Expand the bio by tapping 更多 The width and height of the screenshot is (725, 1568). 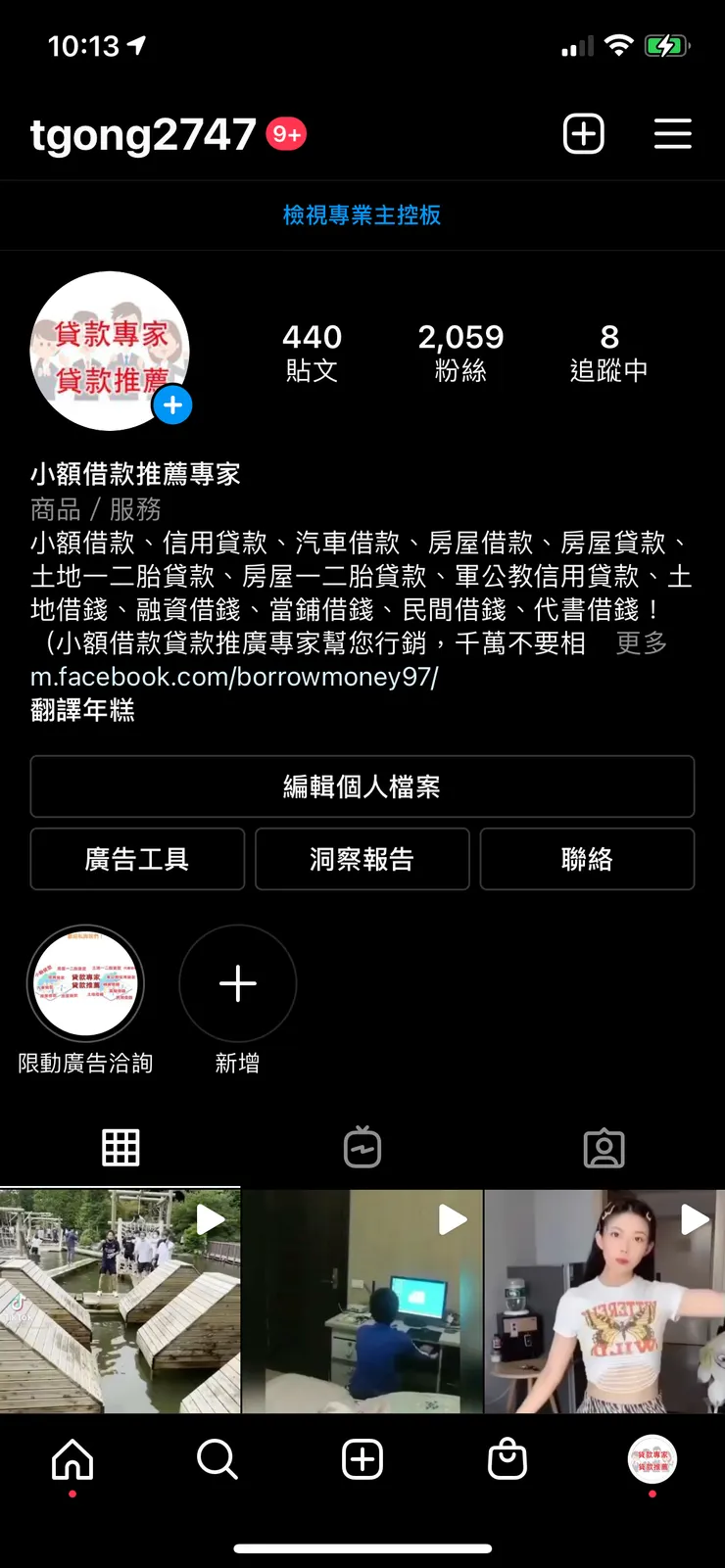pos(640,644)
